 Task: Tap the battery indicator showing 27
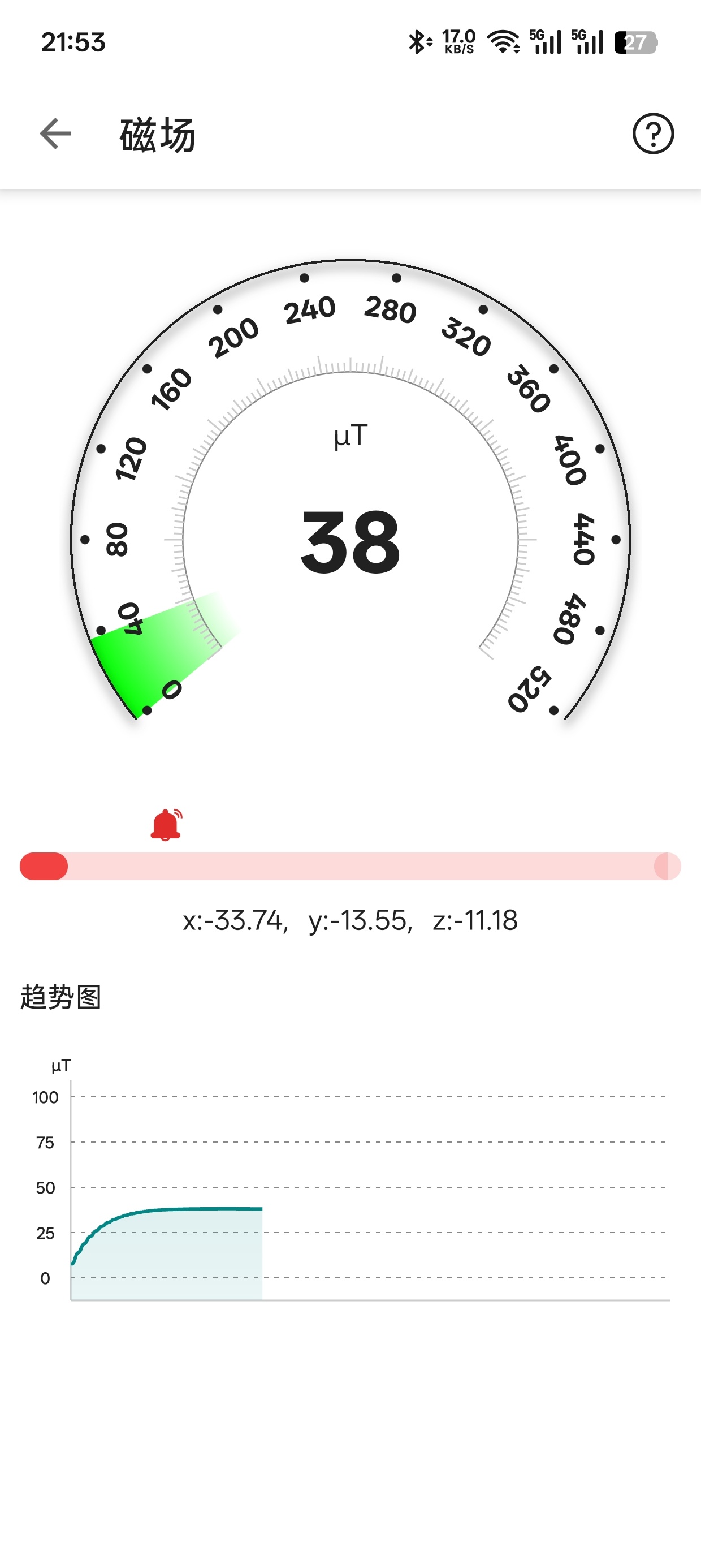637,41
